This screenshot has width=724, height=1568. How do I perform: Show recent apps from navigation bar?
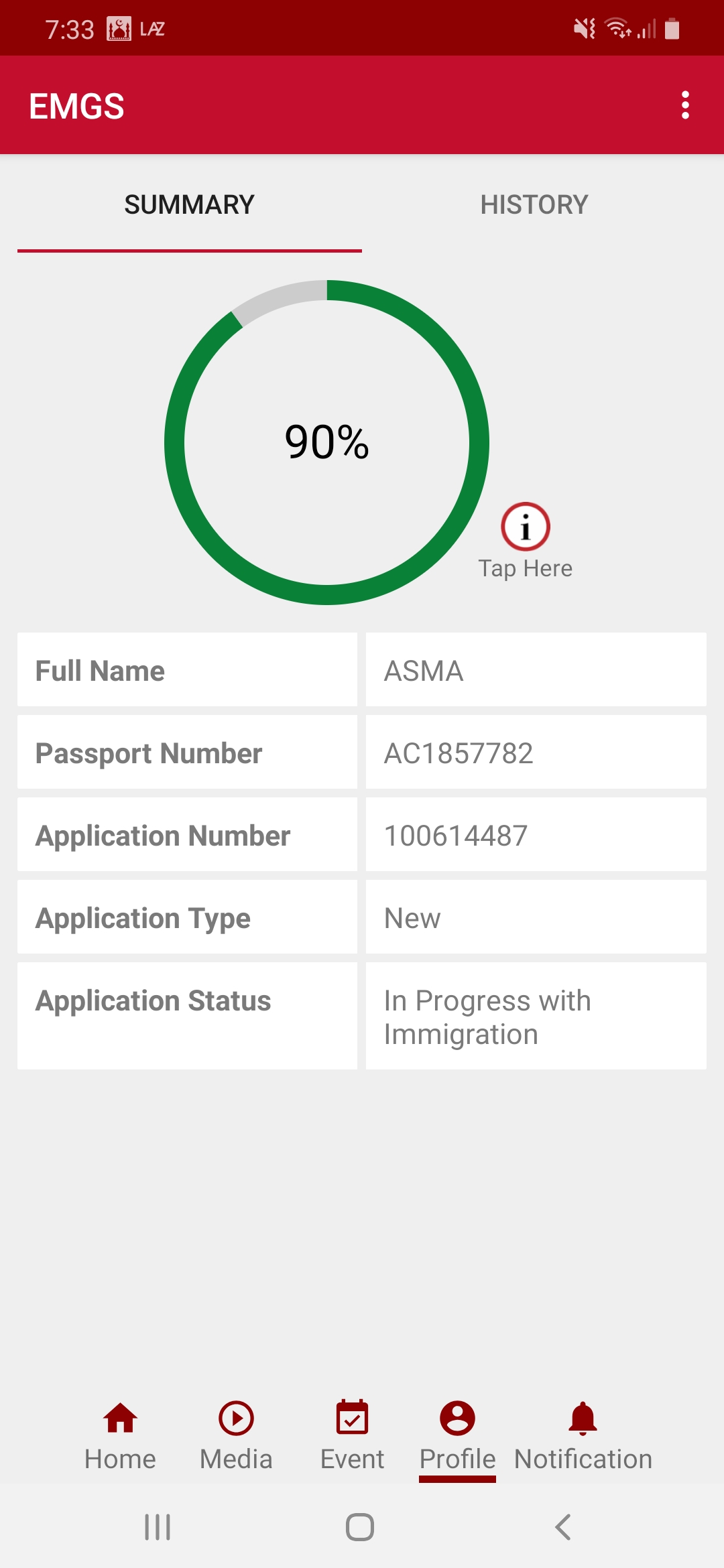[x=158, y=1527]
